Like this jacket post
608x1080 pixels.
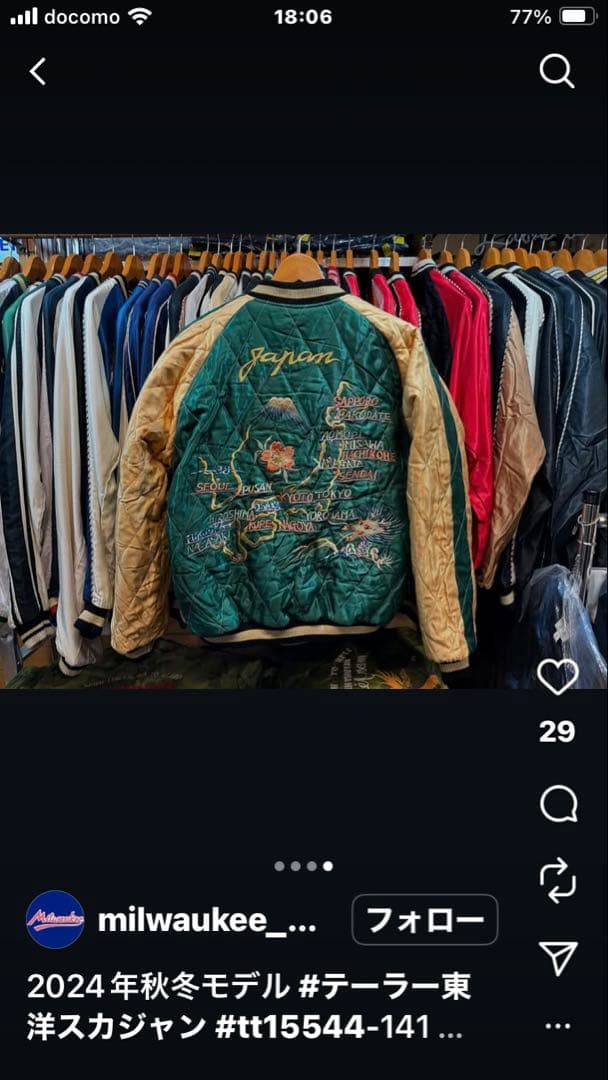[557, 677]
